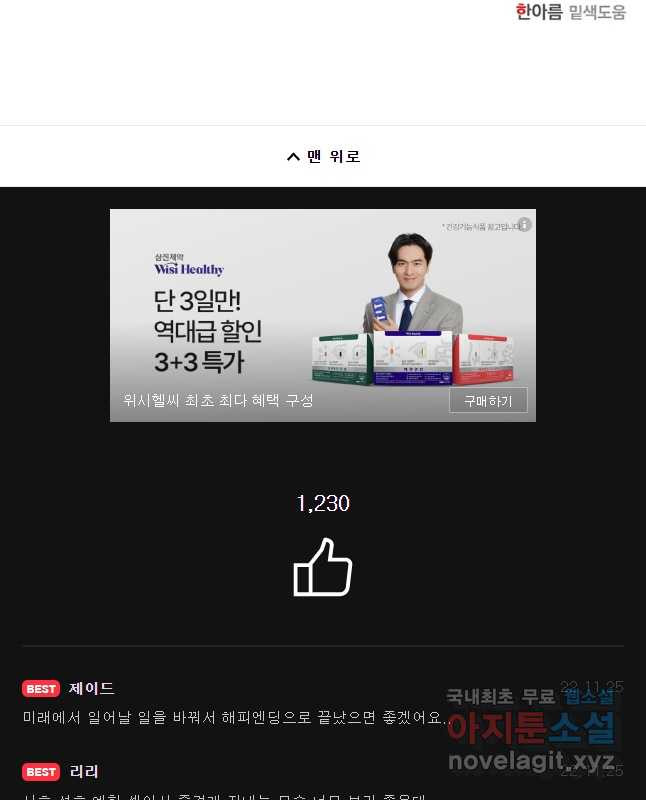The height and width of the screenshot is (800, 646).
Task: Tap 구매하기 on the Wisi Healthy ad
Action: (x=488, y=400)
